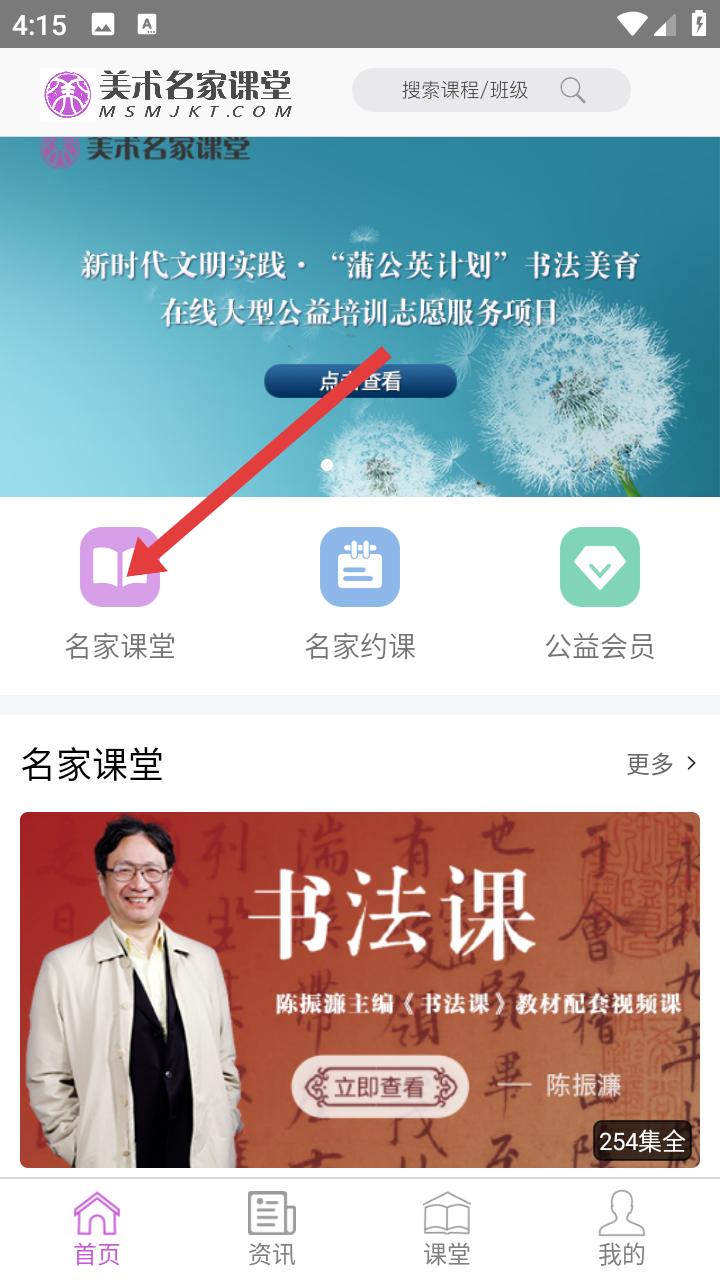Viewport: 720px width, 1280px height.
Task: View 更多 in the 名家课堂 section
Action: (x=660, y=764)
